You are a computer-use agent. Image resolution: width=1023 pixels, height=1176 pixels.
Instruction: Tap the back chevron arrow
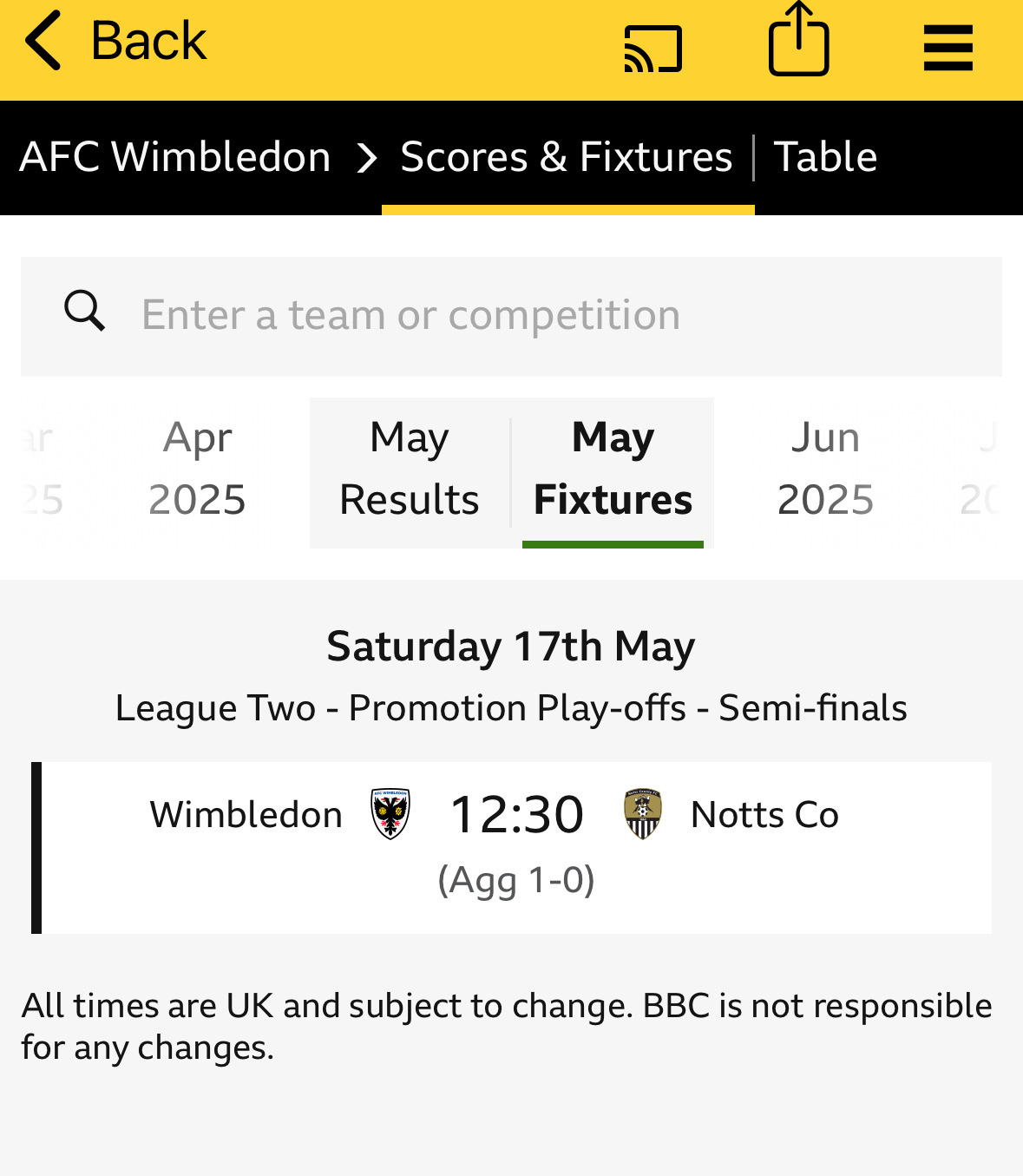42,39
